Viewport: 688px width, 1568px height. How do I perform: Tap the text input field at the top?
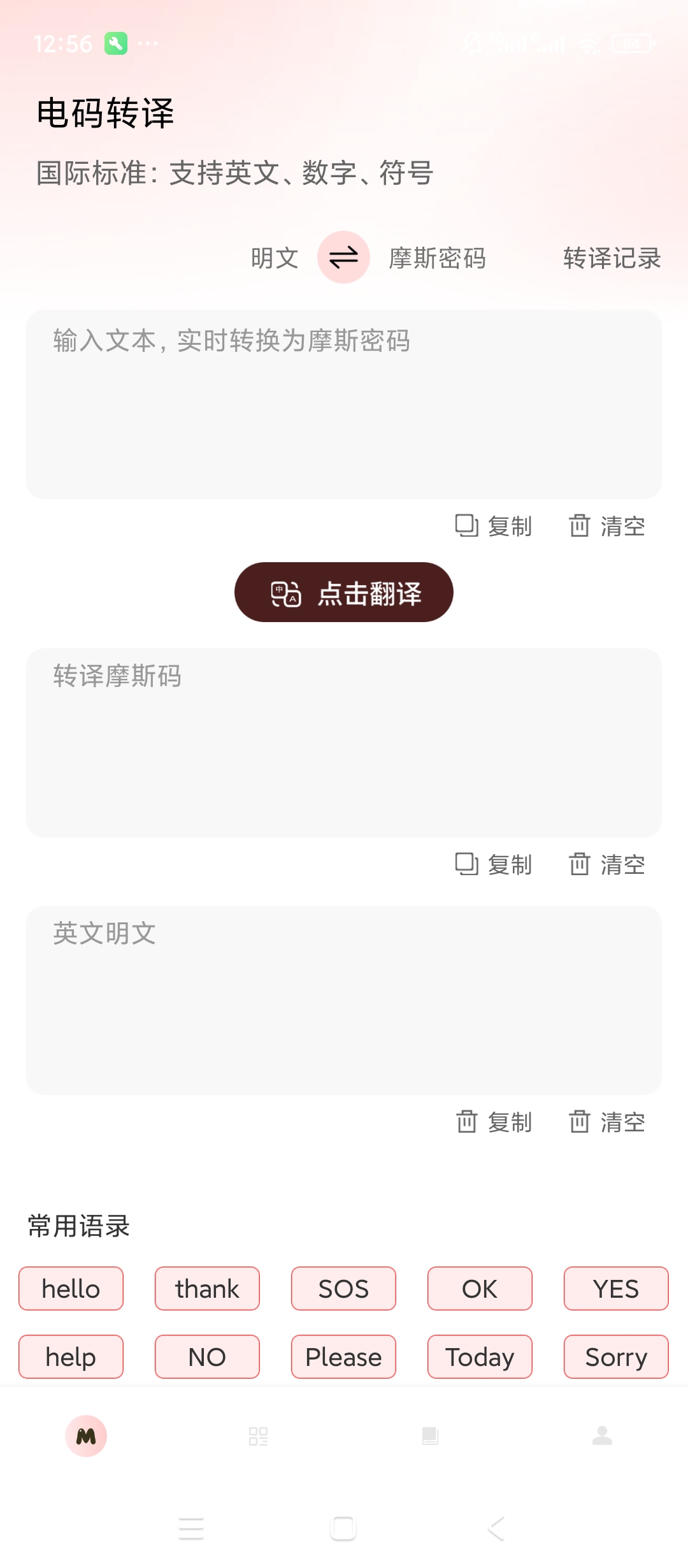(x=343, y=402)
